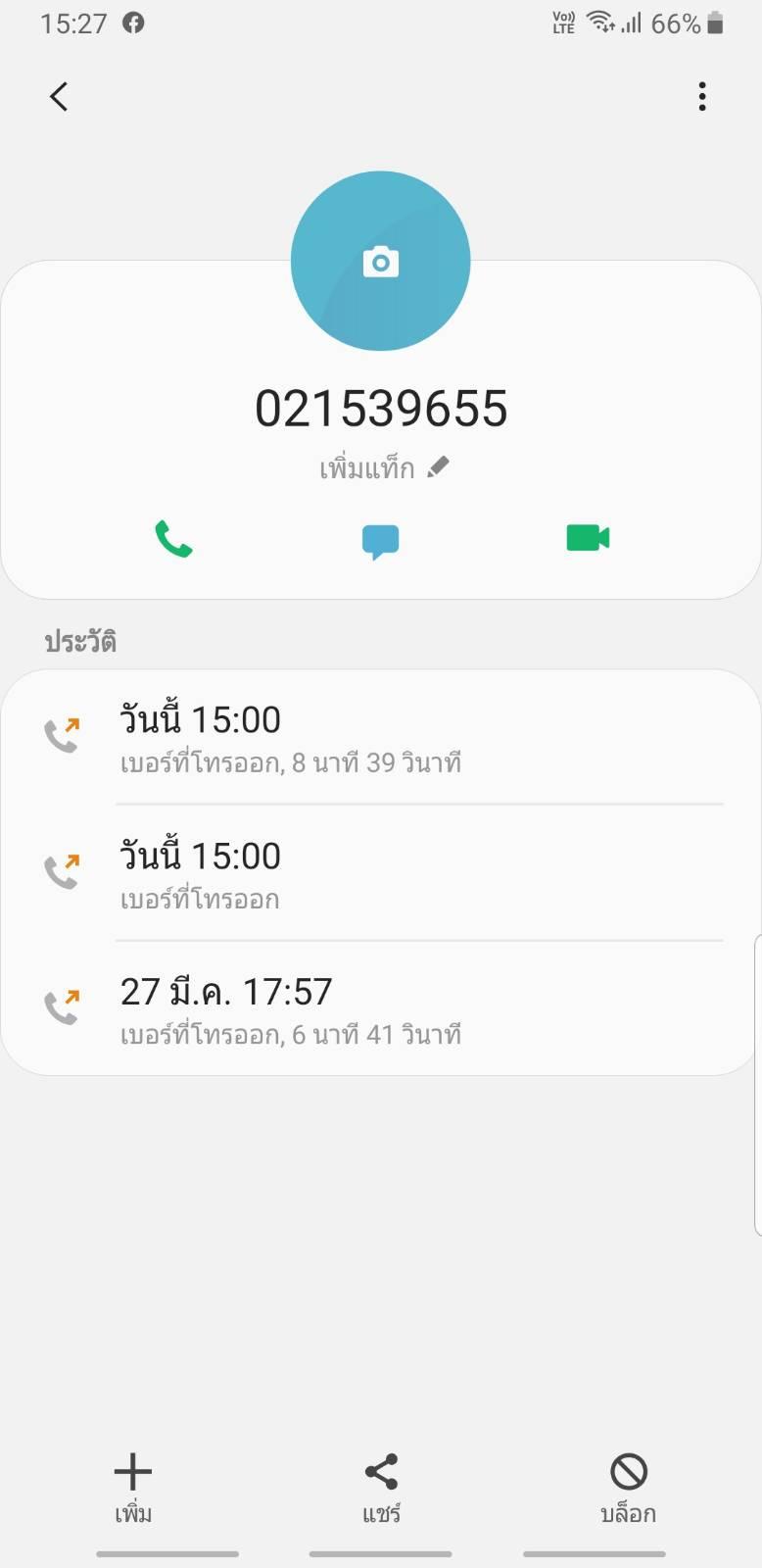Open the three-dot overflow menu
This screenshot has height=1568, width=762.
point(702,96)
